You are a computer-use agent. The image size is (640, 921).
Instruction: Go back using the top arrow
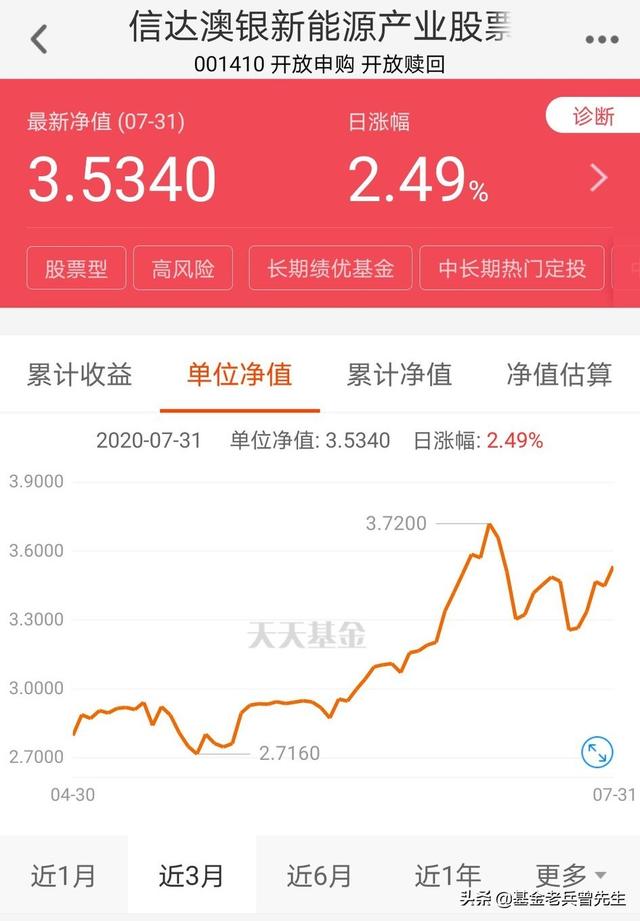coord(39,40)
